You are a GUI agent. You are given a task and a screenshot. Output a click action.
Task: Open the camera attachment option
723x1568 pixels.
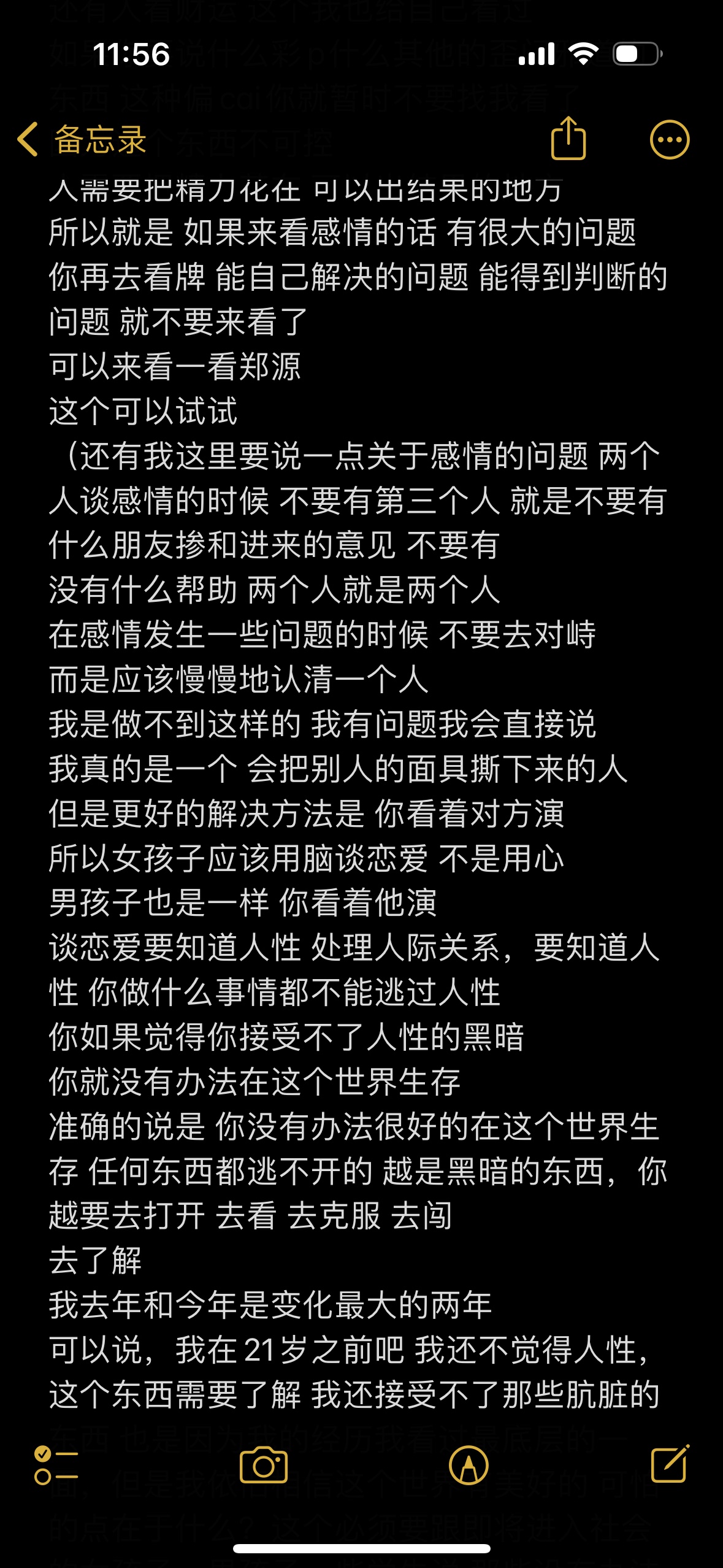click(x=264, y=1465)
